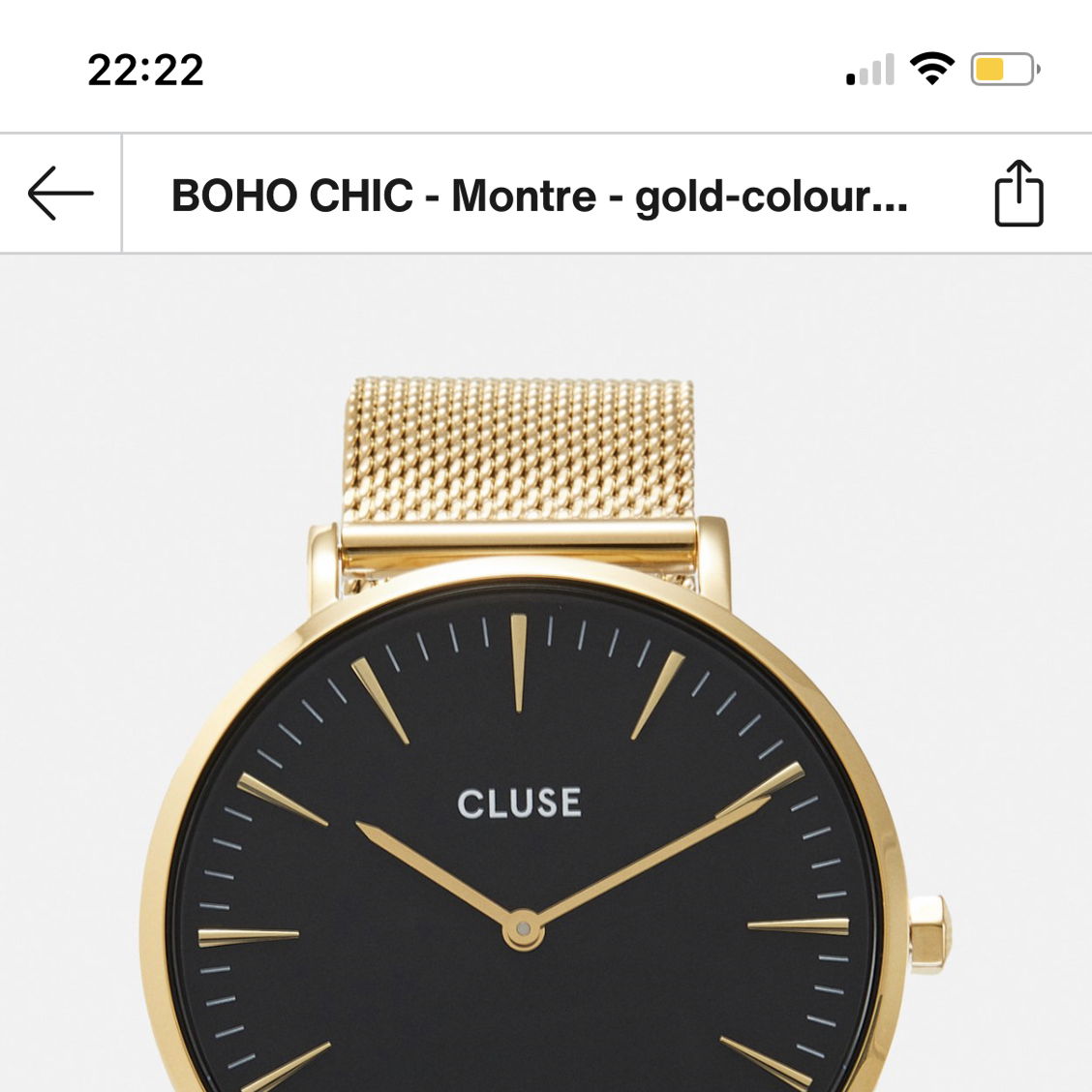Go back using the arrow icon

coord(60,194)
